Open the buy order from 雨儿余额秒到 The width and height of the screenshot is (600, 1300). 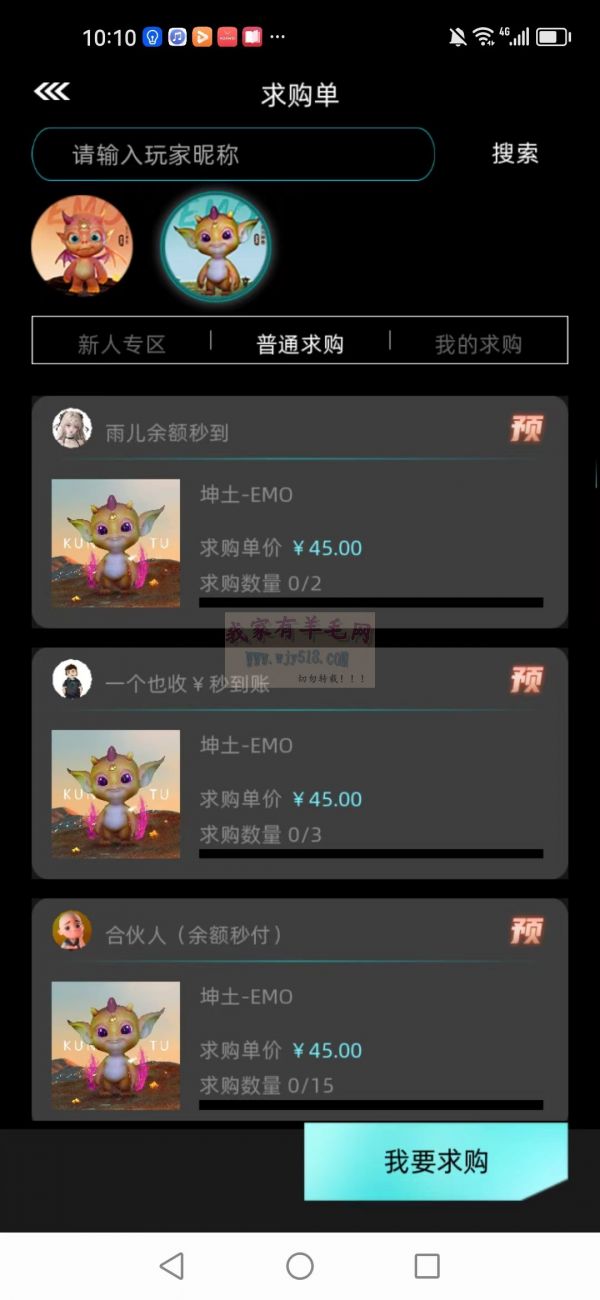[x=300, y=512]
